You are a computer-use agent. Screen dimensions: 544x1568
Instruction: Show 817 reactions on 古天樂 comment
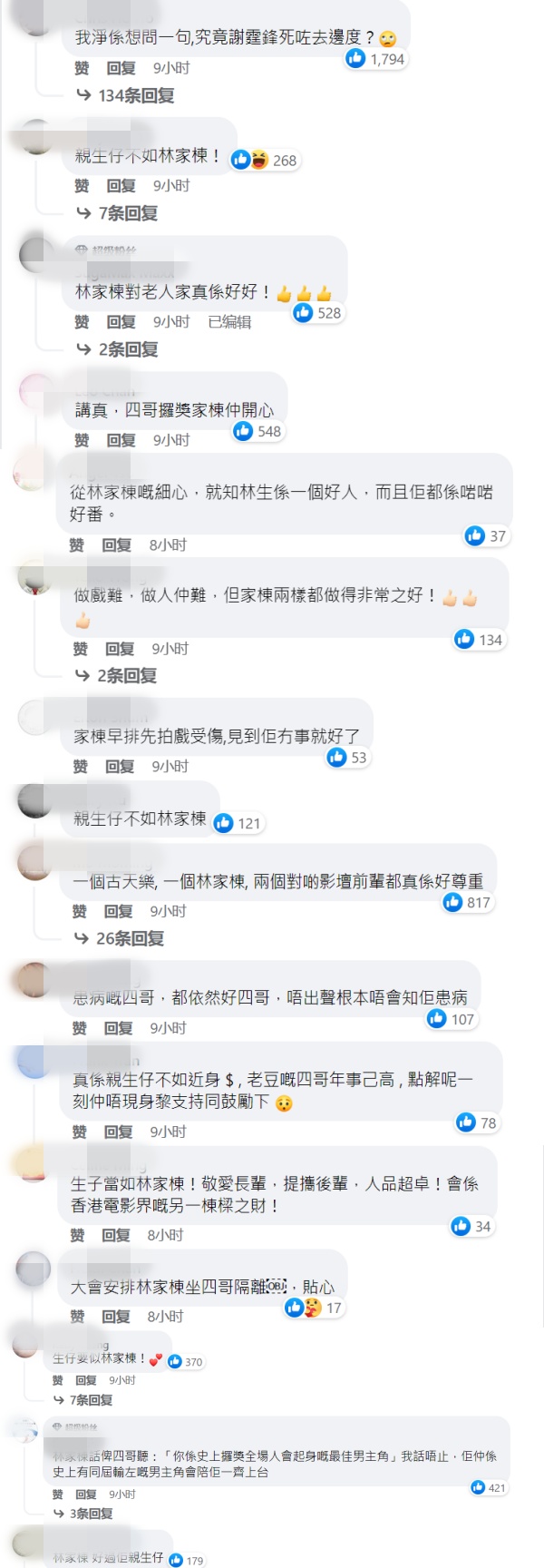pyautogui.click(x=468, y=902)
